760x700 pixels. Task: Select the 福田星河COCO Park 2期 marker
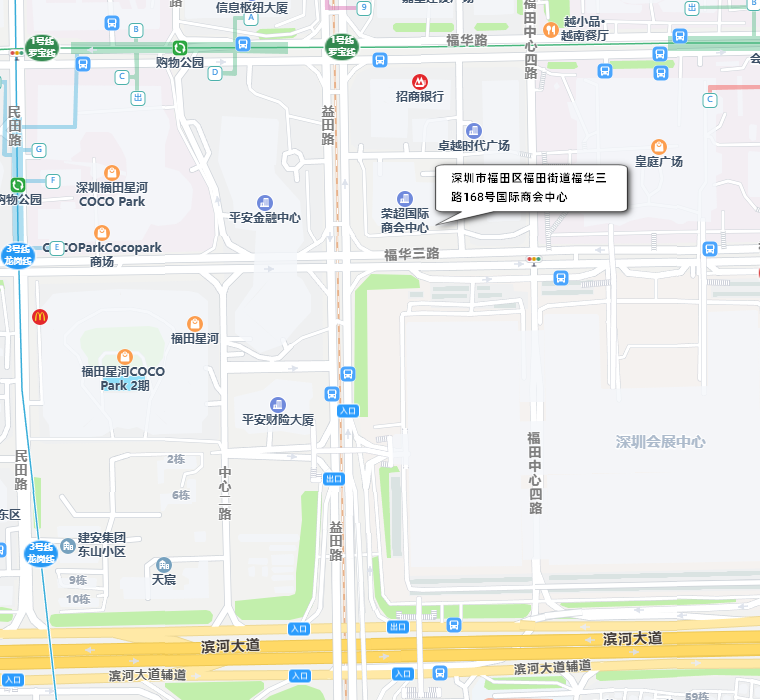124,356
